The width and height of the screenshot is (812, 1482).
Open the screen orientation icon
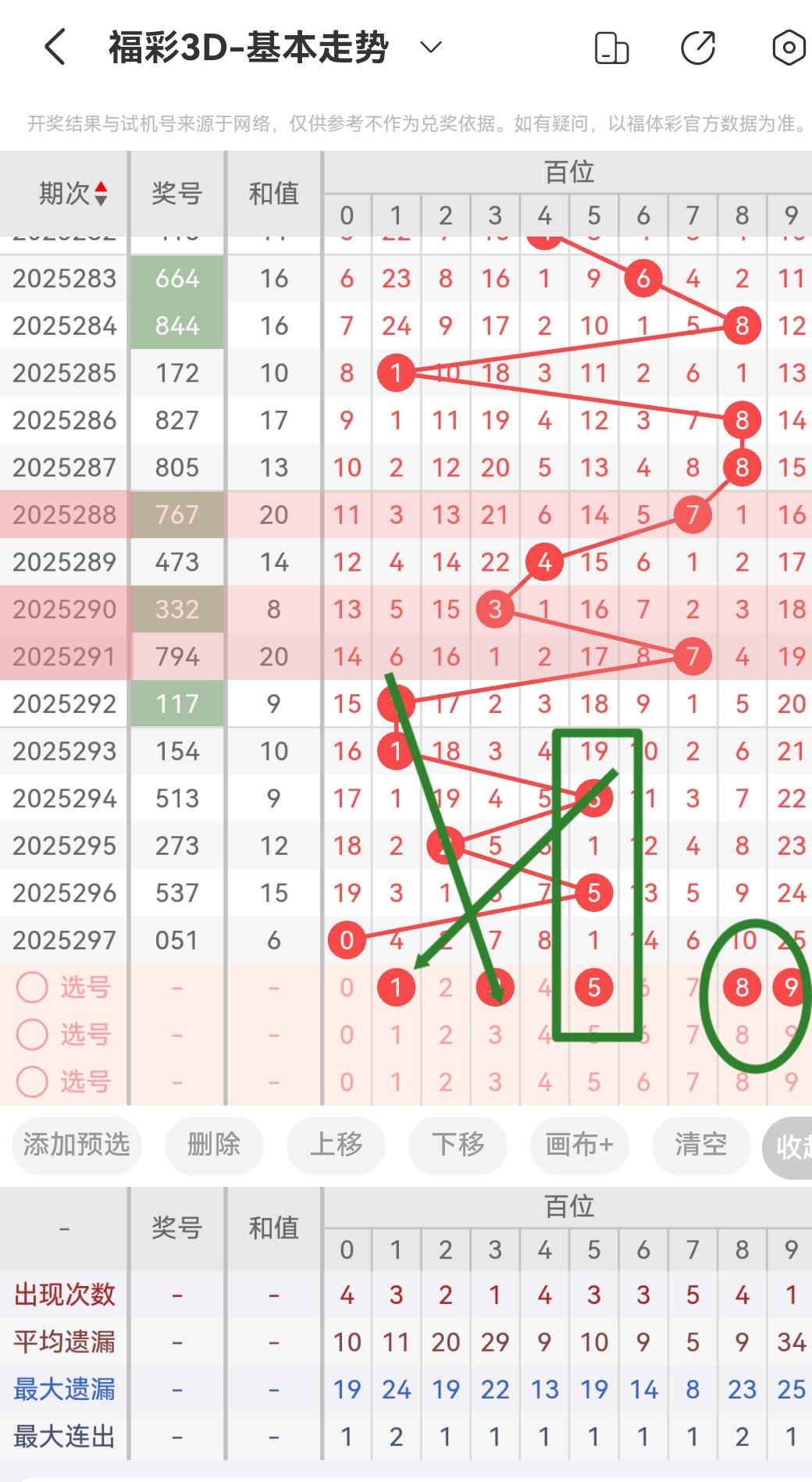tap(611, 48)
